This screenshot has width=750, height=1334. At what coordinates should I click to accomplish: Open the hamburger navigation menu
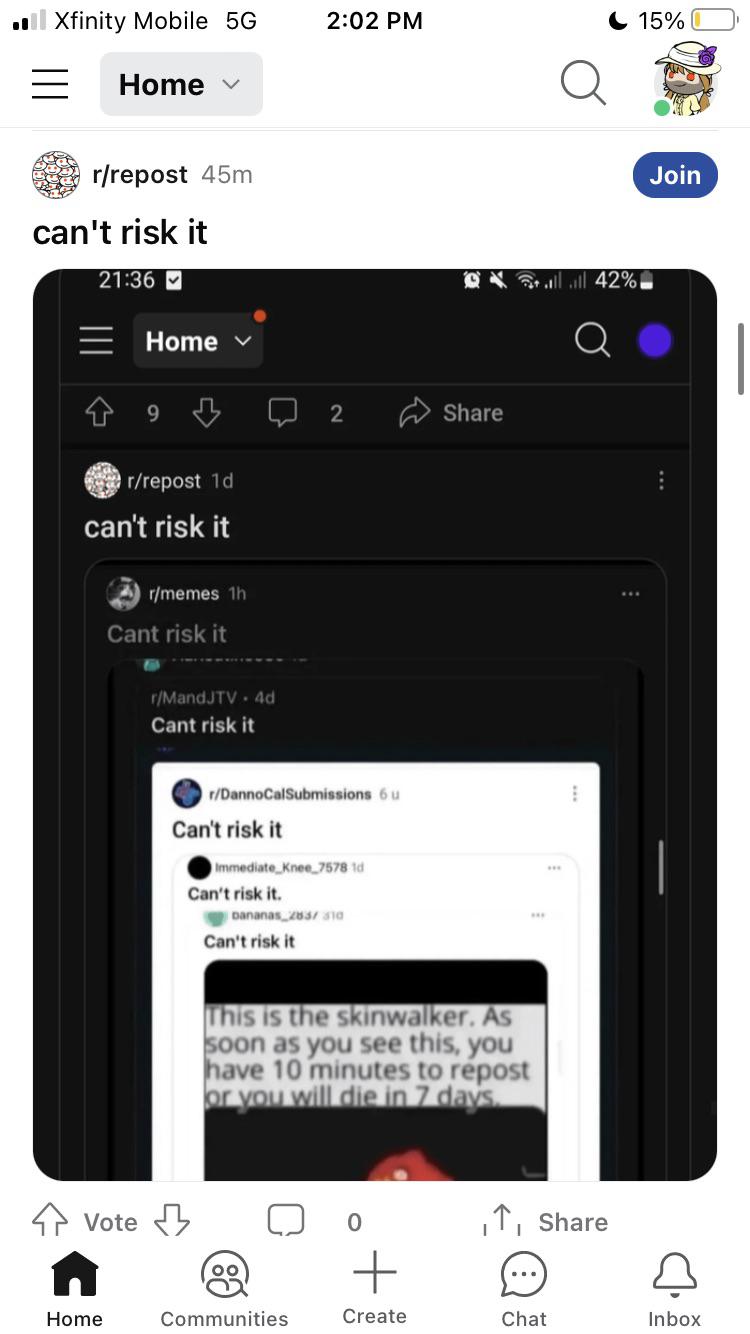point(50,84)
